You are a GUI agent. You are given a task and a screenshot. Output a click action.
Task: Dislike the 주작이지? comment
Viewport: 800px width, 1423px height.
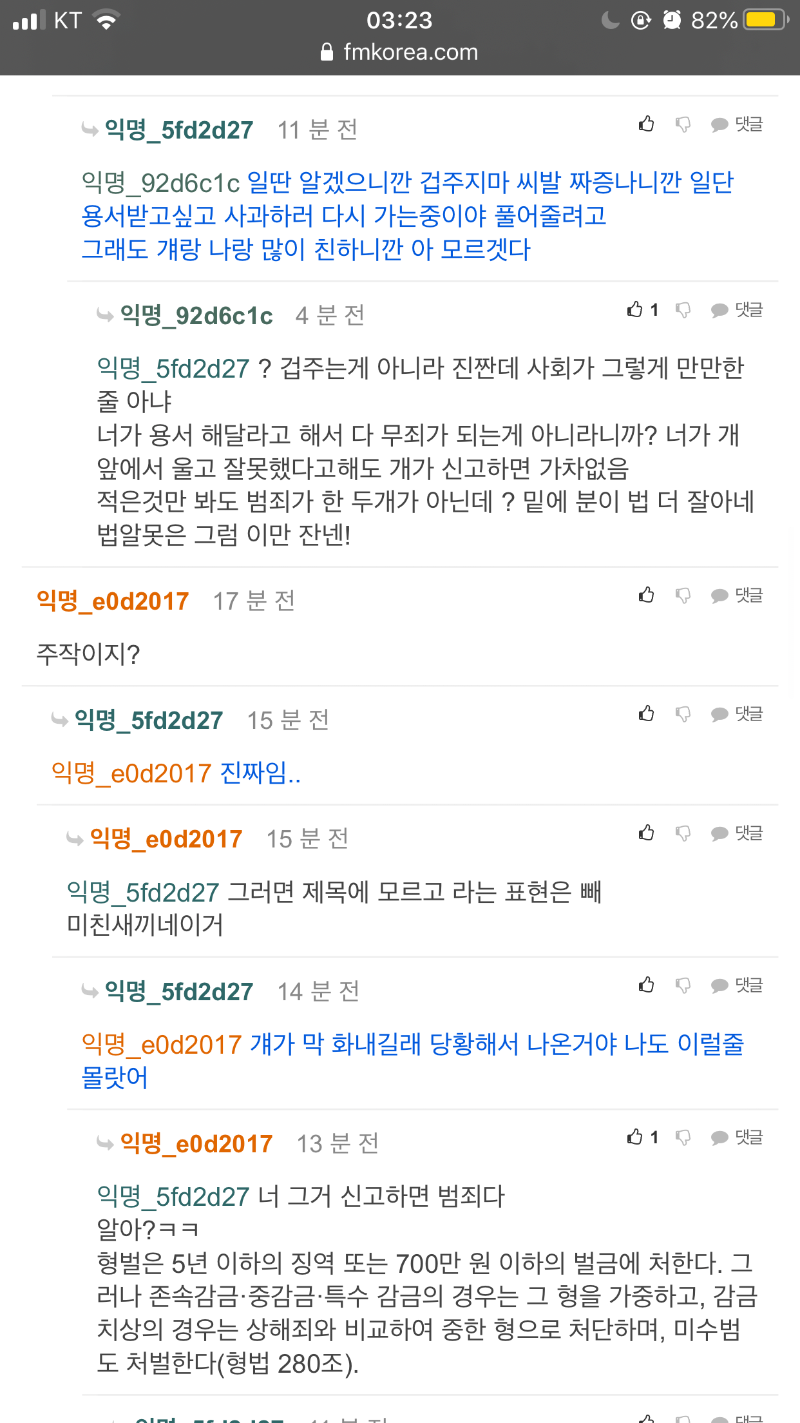pyautogui.click(x=684, y=594)
